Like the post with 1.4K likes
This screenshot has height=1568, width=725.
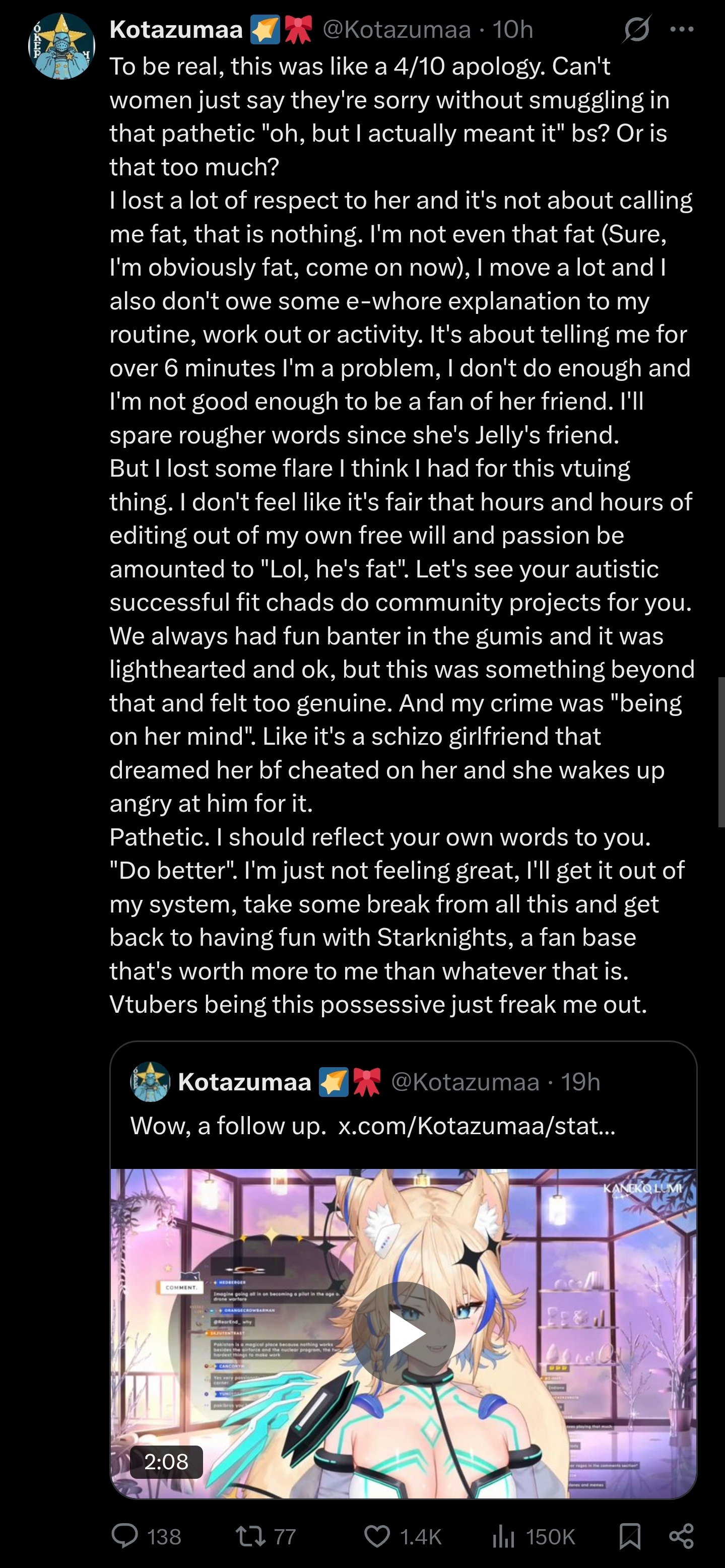tap(377, 1536)
